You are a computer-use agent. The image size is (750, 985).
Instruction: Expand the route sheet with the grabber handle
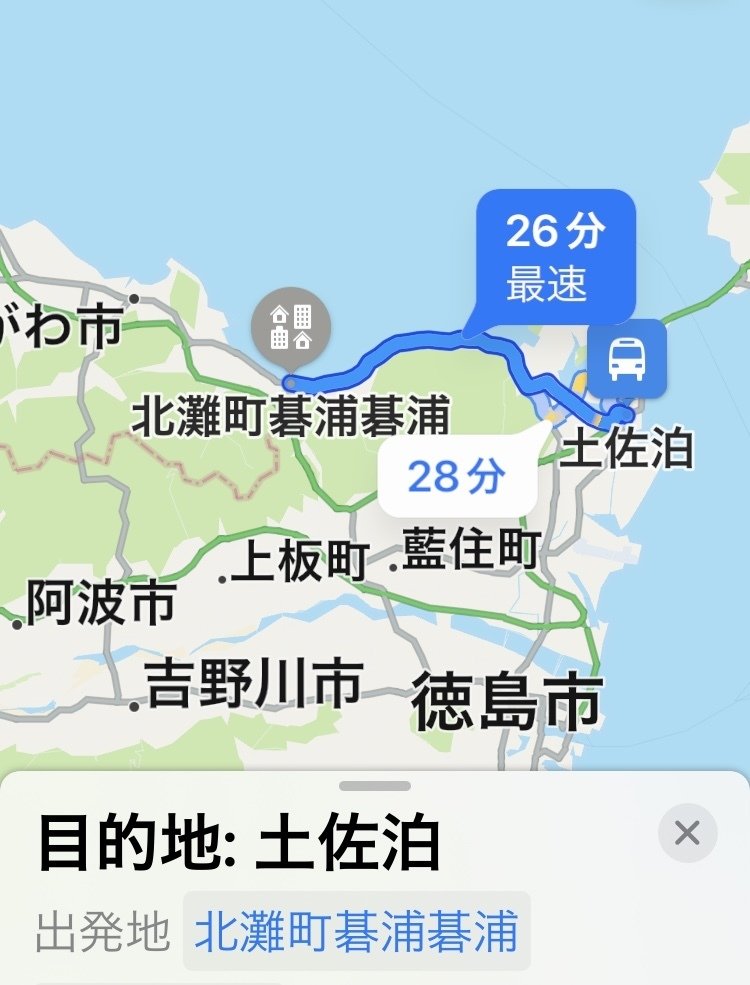(x=375, y=786)
